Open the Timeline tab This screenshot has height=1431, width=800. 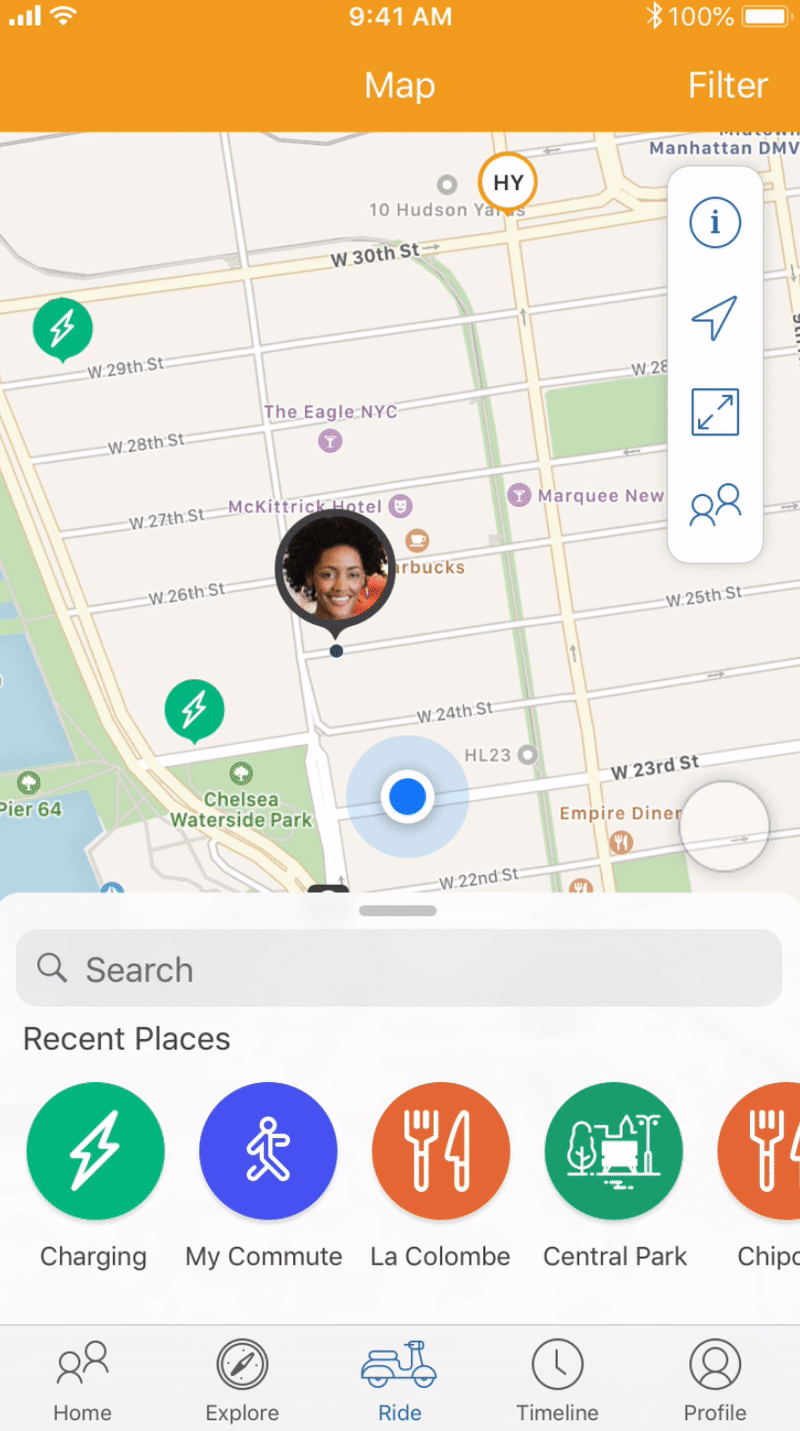click(x=557, y=1380)
